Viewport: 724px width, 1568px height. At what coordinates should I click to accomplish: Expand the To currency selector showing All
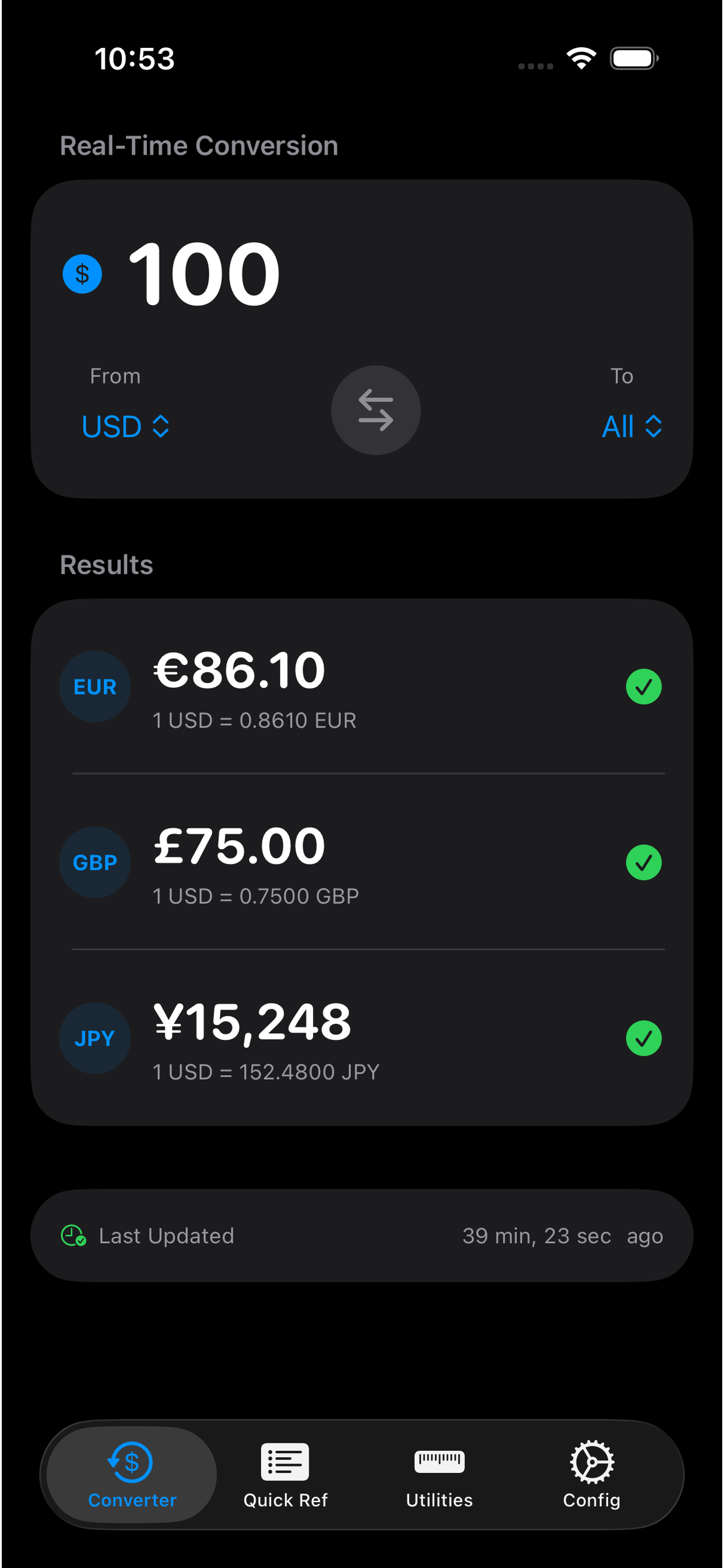point(631,426)
